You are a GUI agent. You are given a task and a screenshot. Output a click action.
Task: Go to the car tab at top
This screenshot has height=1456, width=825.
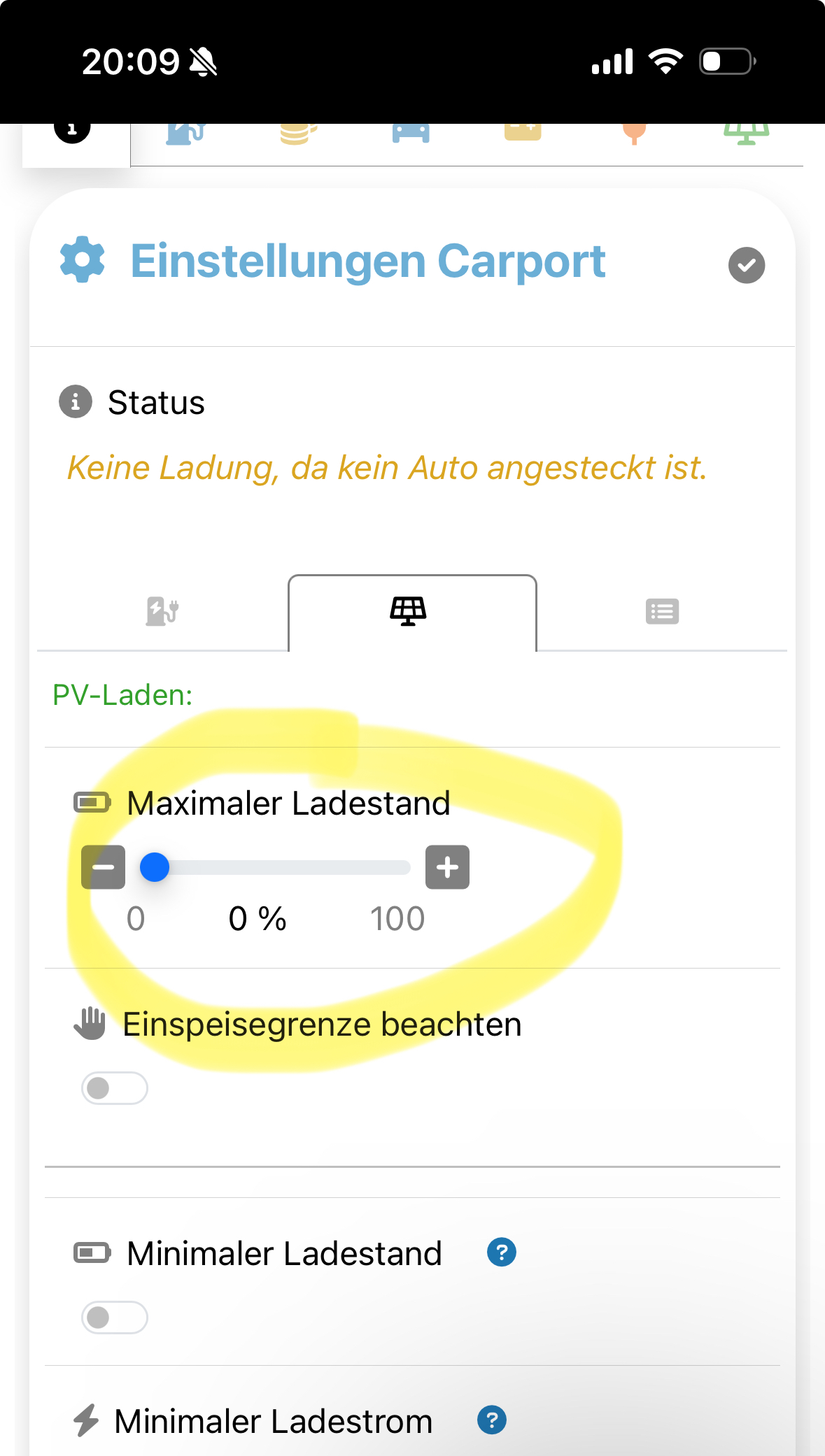(x=411, y=132)
